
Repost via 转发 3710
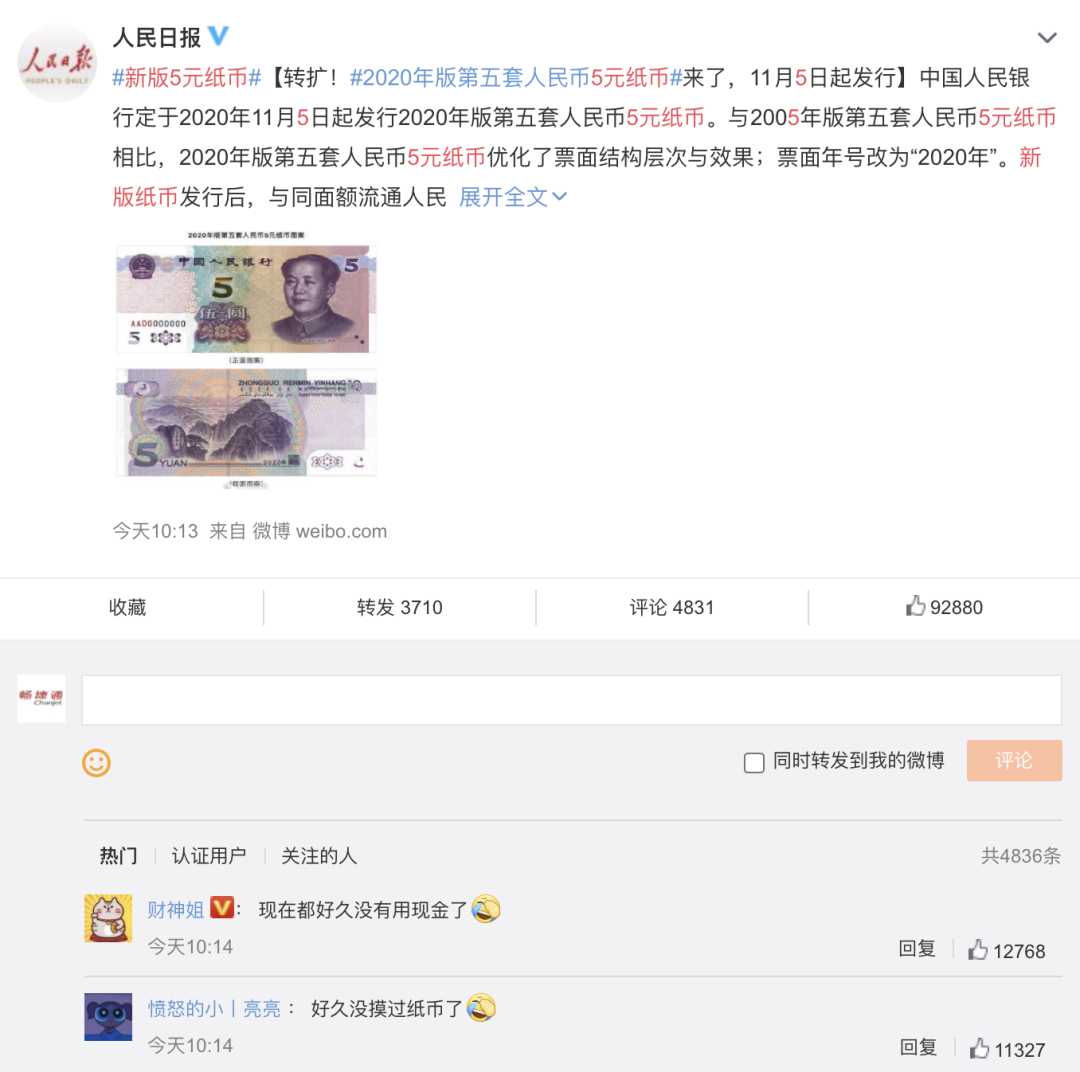(x=399, y=607)
